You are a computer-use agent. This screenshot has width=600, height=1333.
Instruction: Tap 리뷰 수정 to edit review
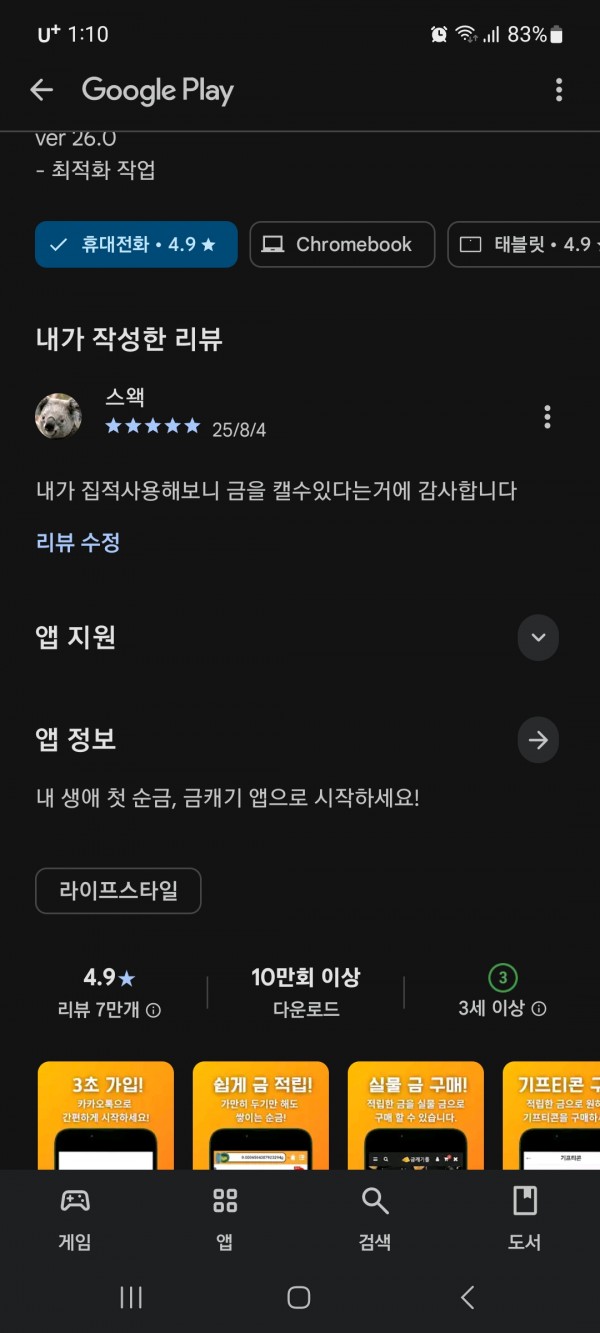pos(78,542)
